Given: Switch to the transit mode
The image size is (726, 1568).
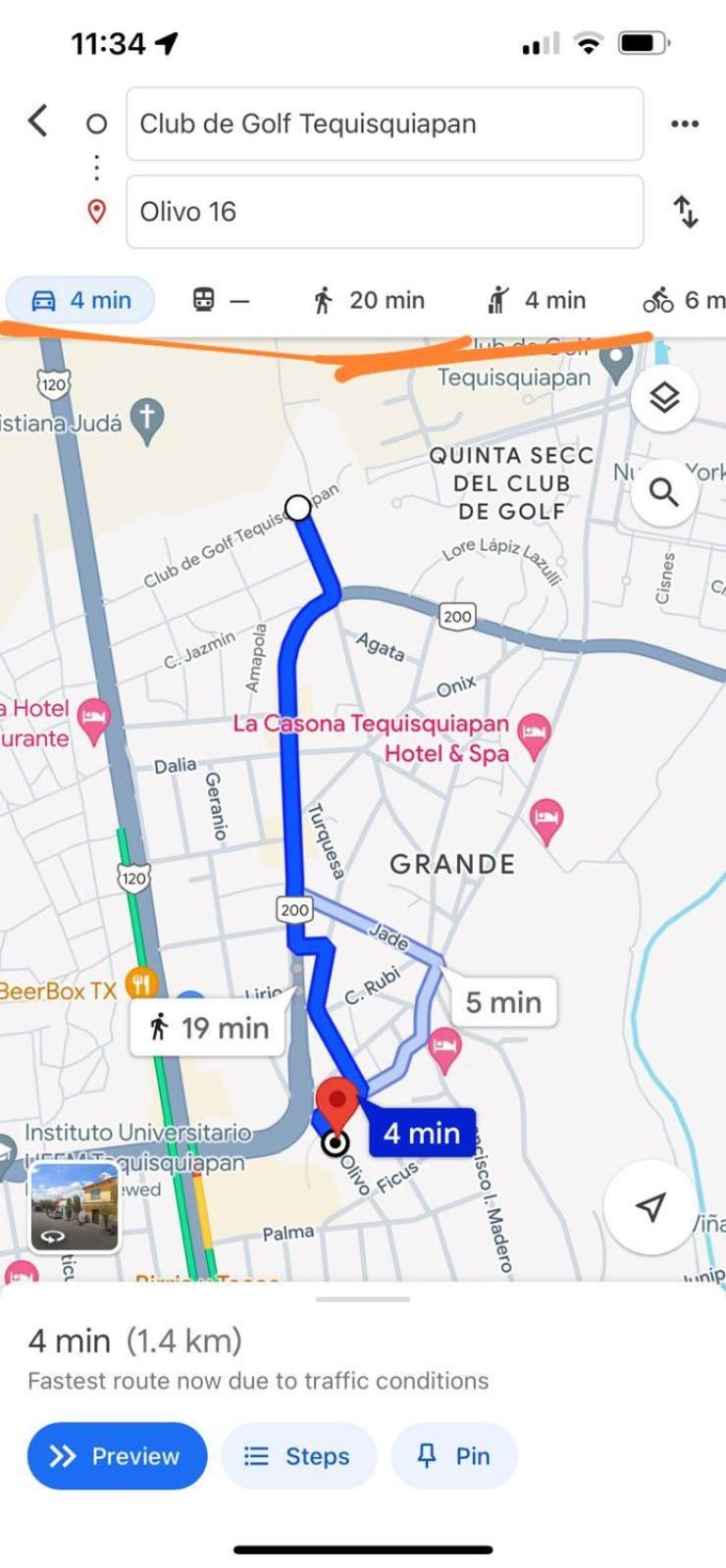Looking at the screenshot, I should point(221,300).
